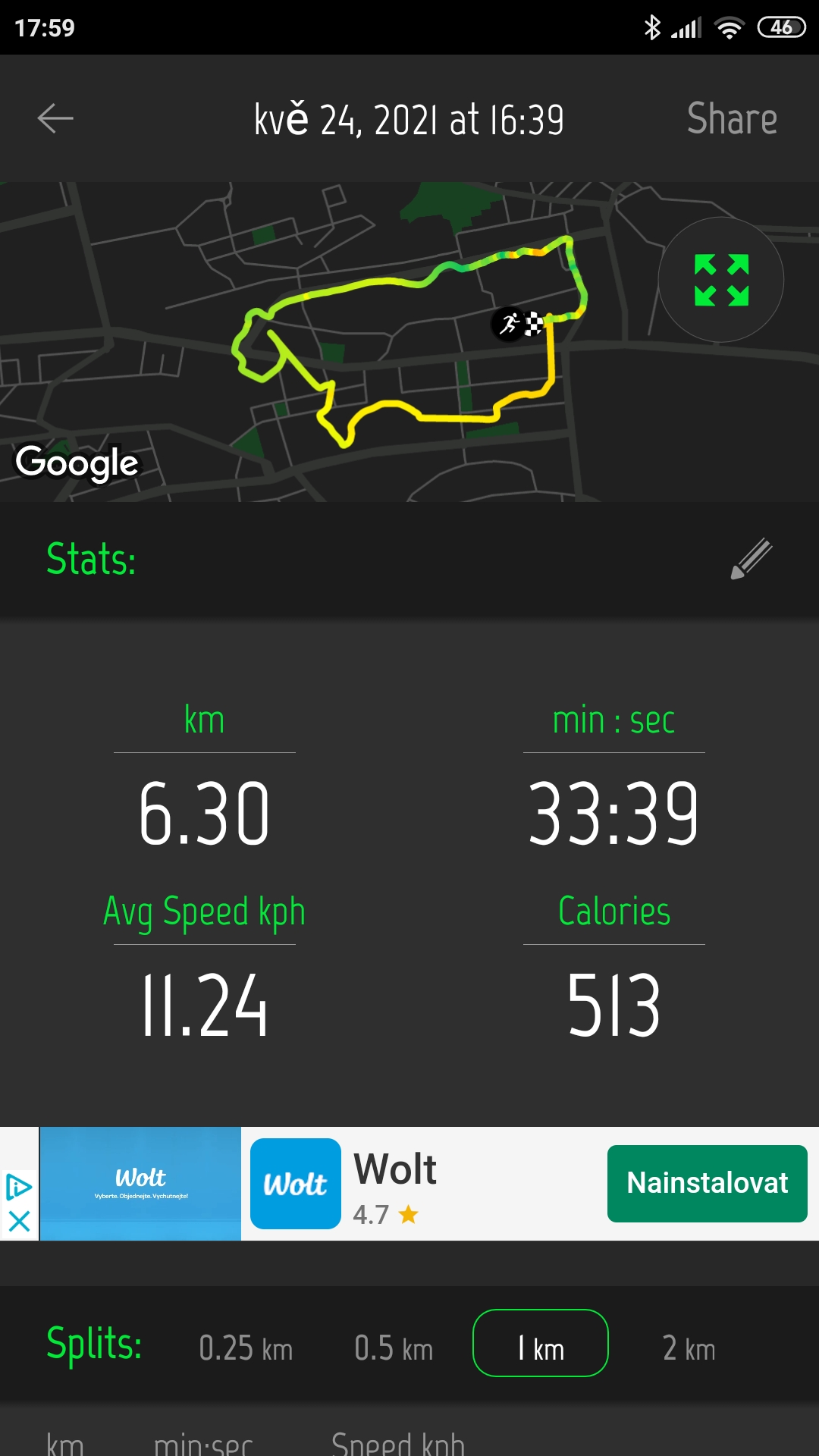This screenshot has width=819, height=1456.
Task: Switch to 0.5 km splits
Action: [394, 1348]
